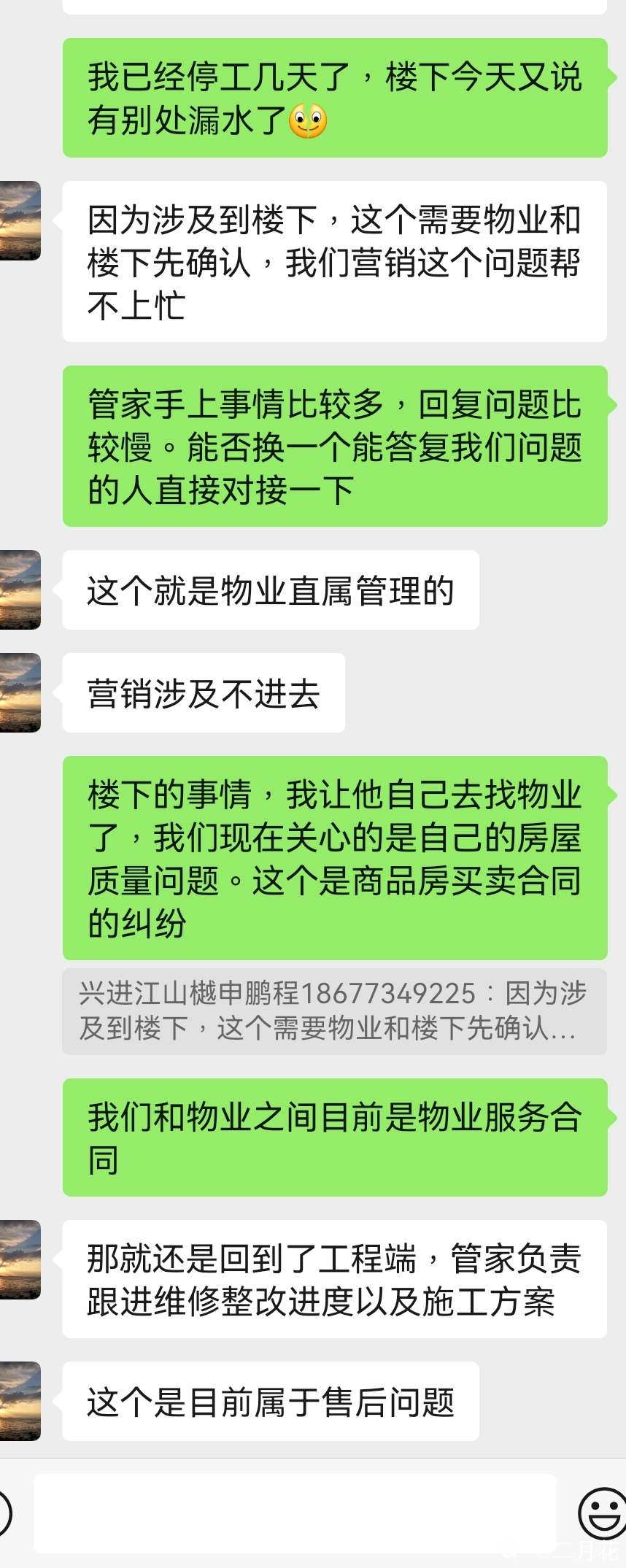Tap the avatar beside "那就还是回到了工程端"
Viewport: 626px width, 1568px height.
(20, 1259)
